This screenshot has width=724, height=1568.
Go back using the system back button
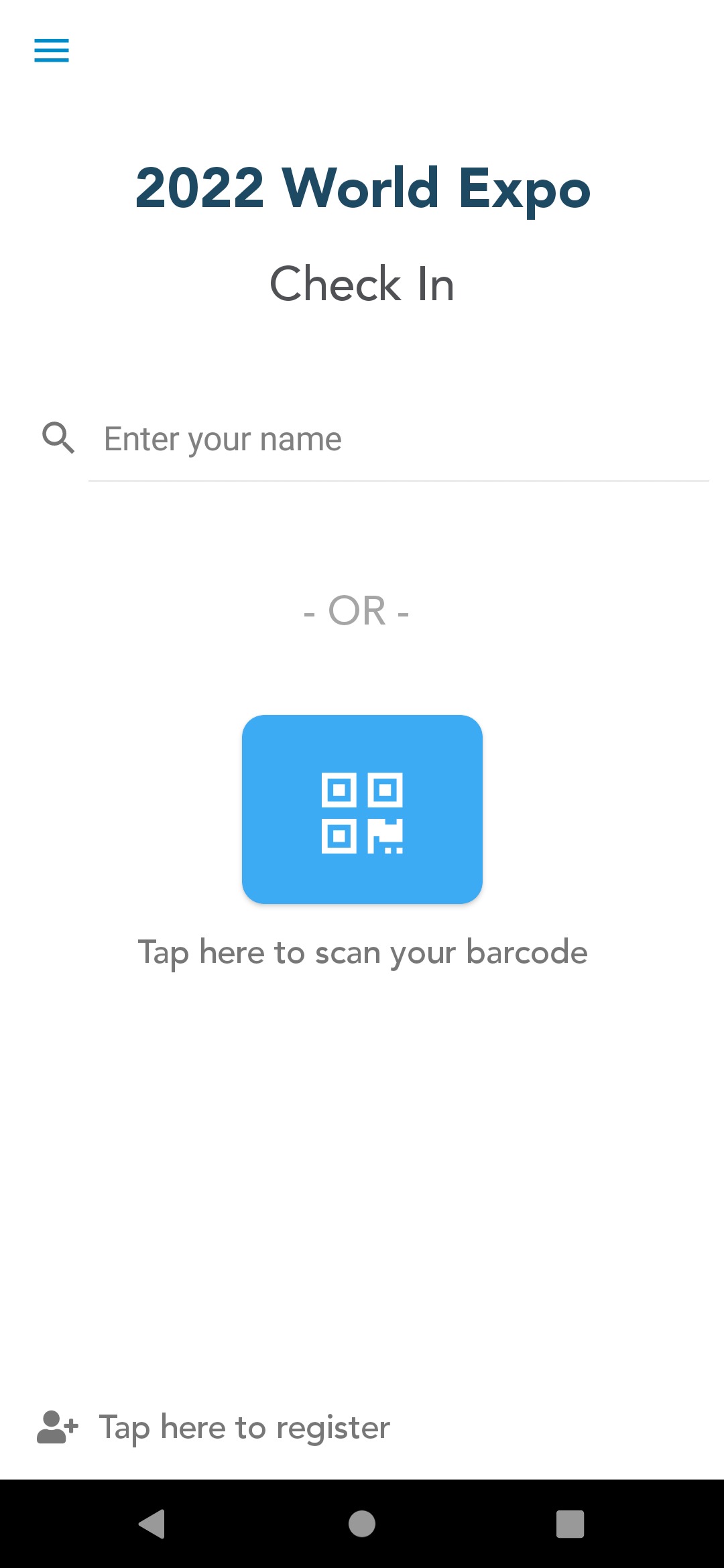[152, 1524]
